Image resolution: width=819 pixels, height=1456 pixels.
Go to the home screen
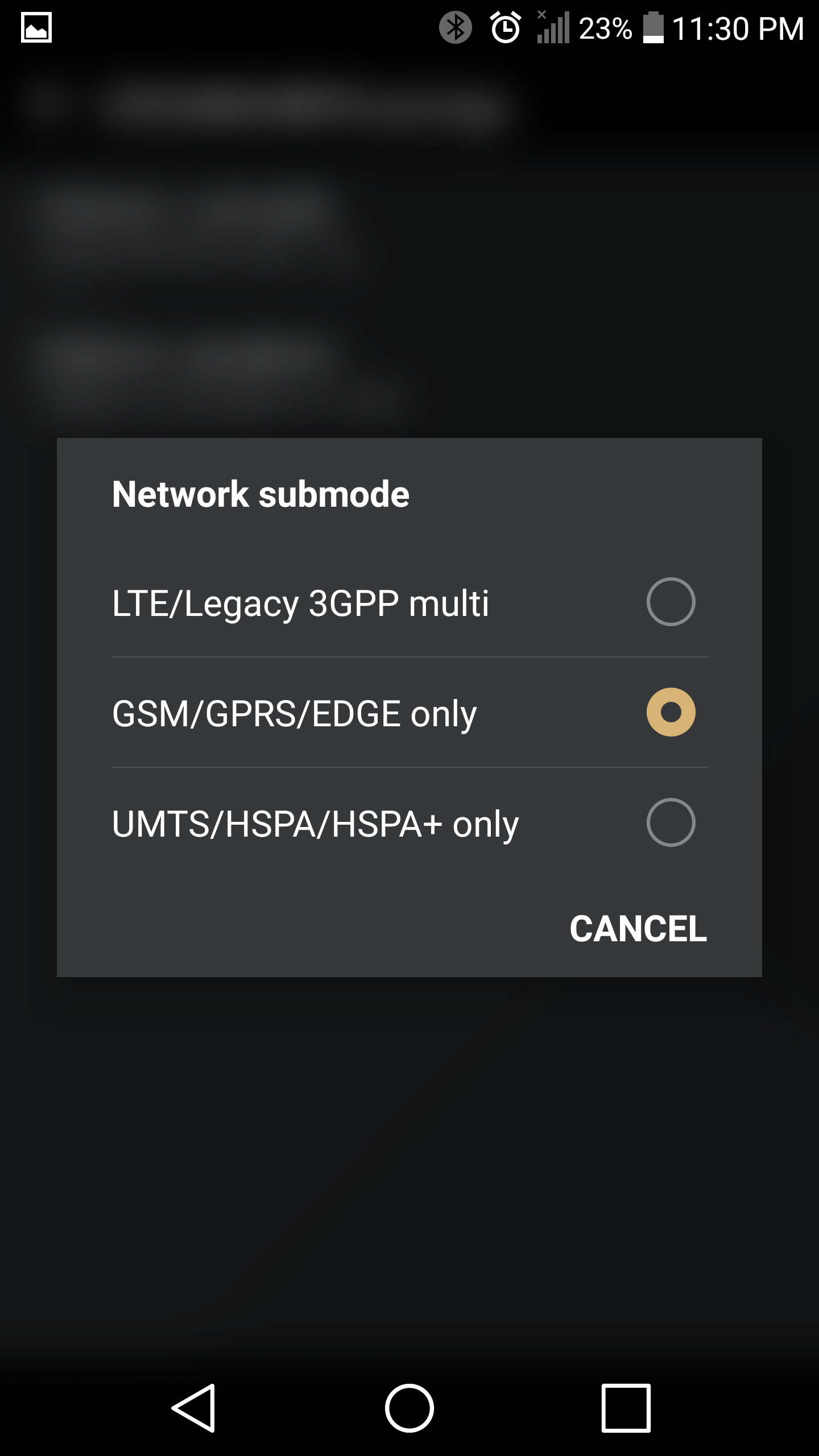pos(409,1408)
